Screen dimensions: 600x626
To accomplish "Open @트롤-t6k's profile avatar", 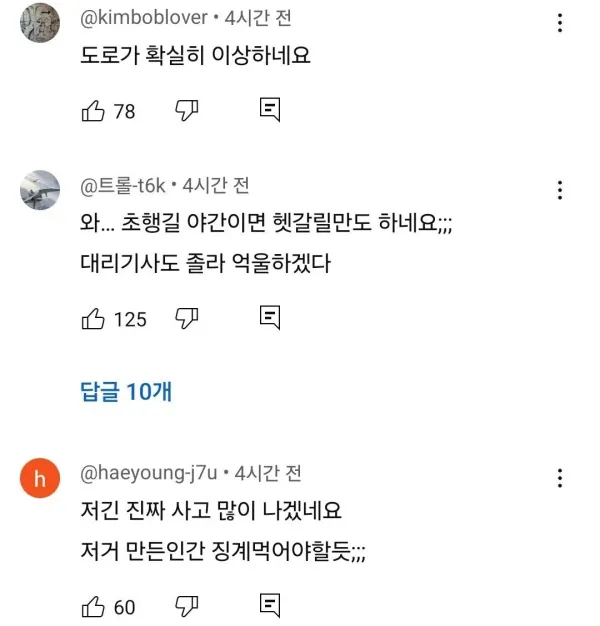I will pyautogui.click(x=40, y=190).
